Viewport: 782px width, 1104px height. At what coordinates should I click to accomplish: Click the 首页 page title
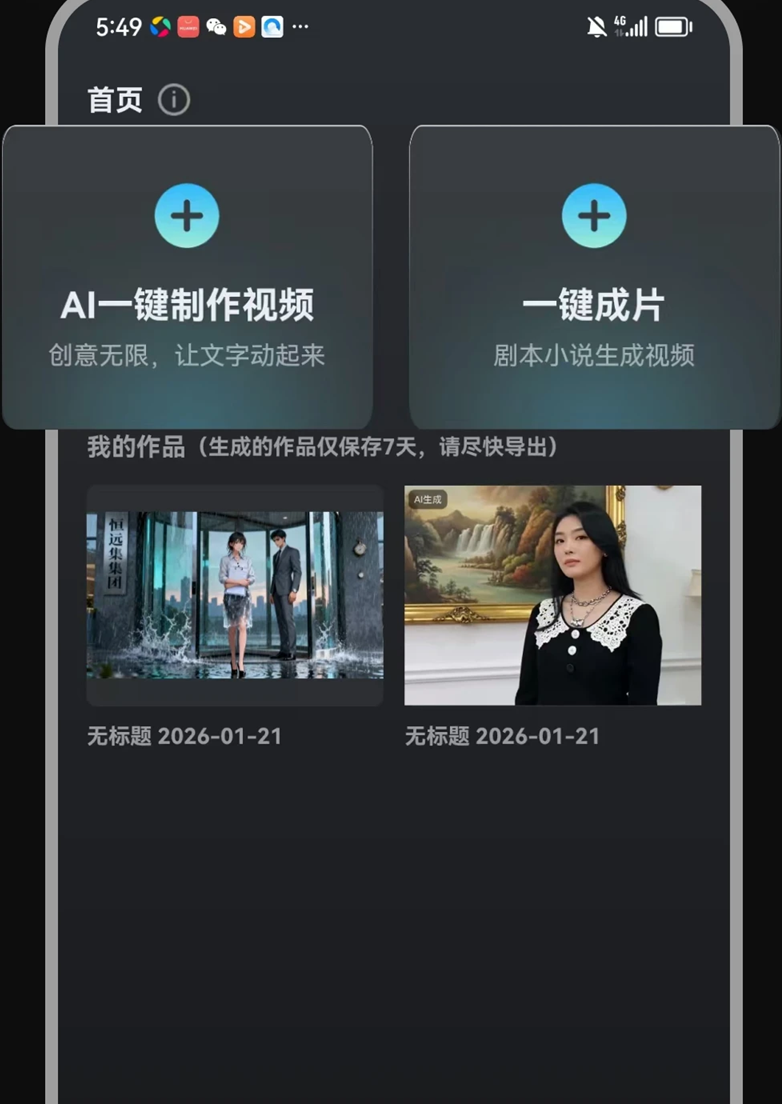(x=113, y=100)
